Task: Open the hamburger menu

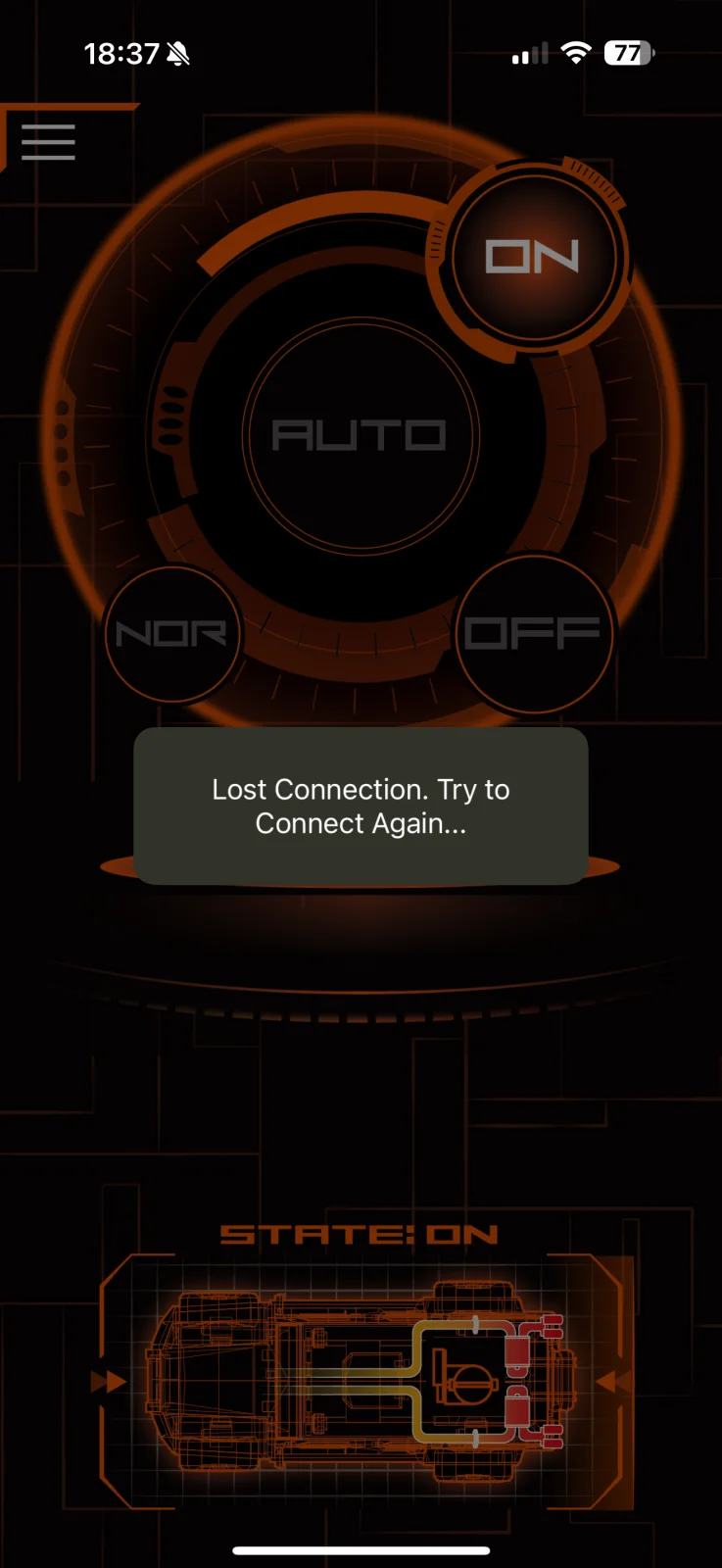Action: point(48,142)
